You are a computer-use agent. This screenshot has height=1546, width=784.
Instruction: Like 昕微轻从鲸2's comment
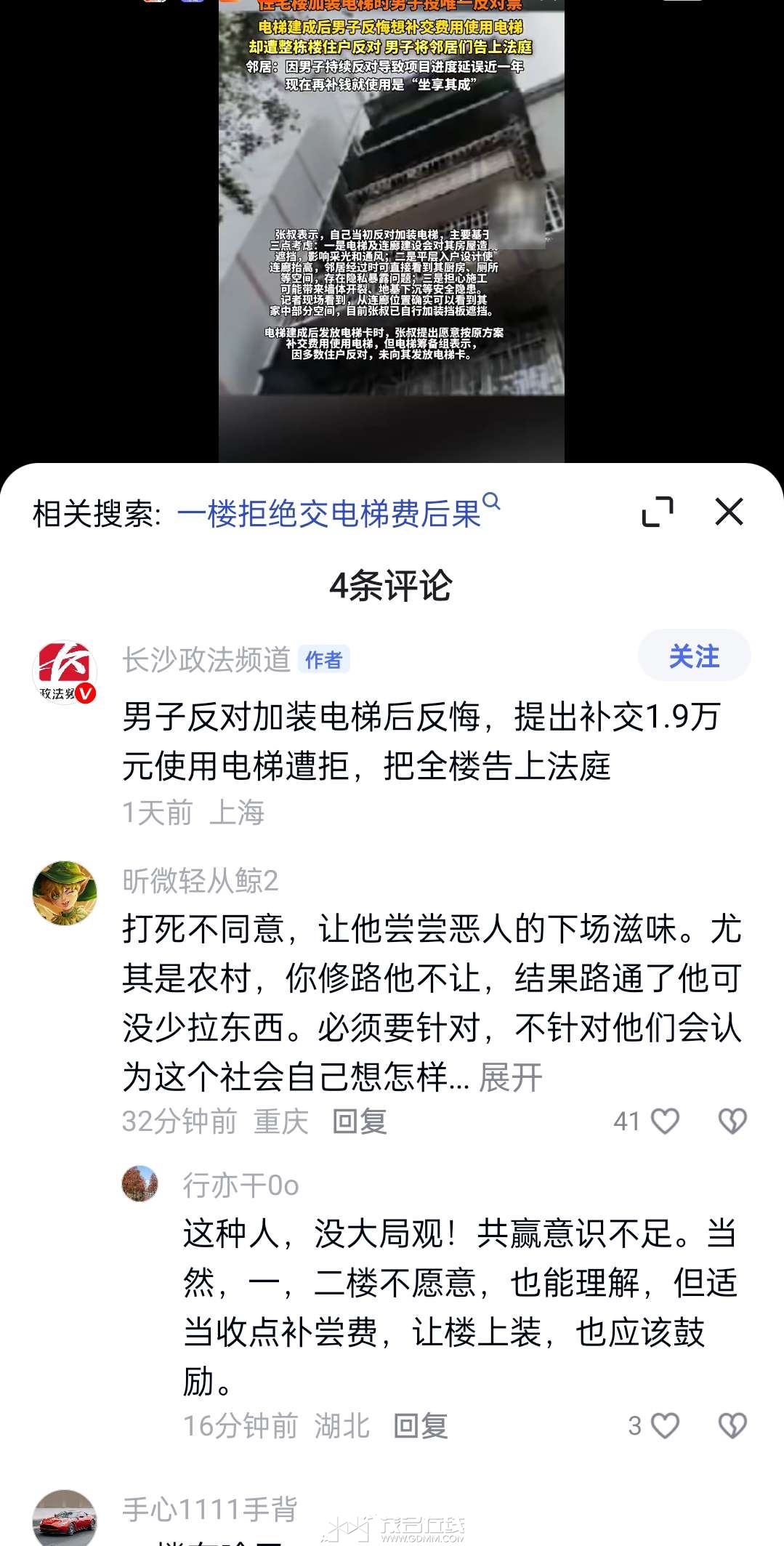tap(664, 1122)
